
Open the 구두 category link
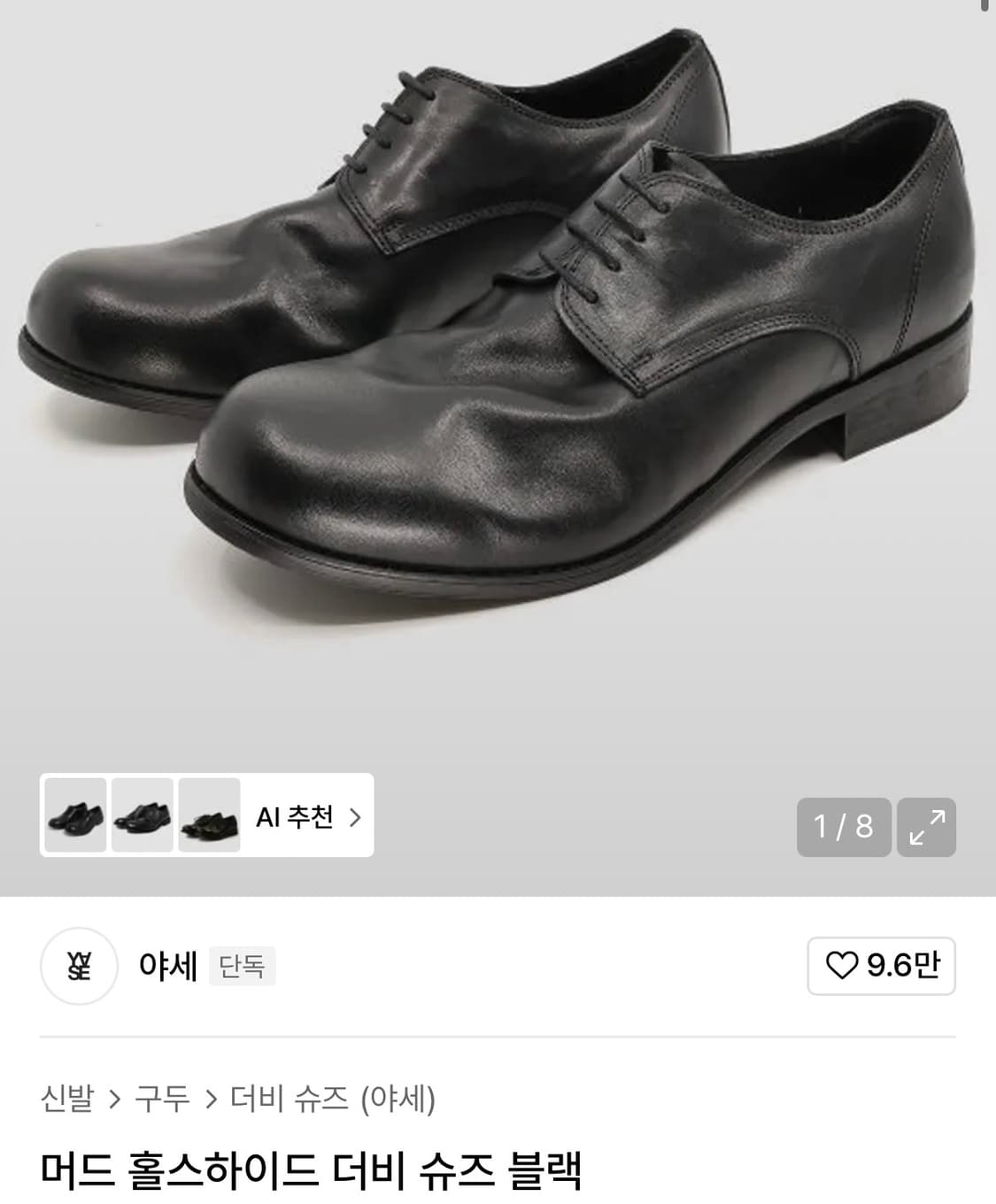(164, 1097)
